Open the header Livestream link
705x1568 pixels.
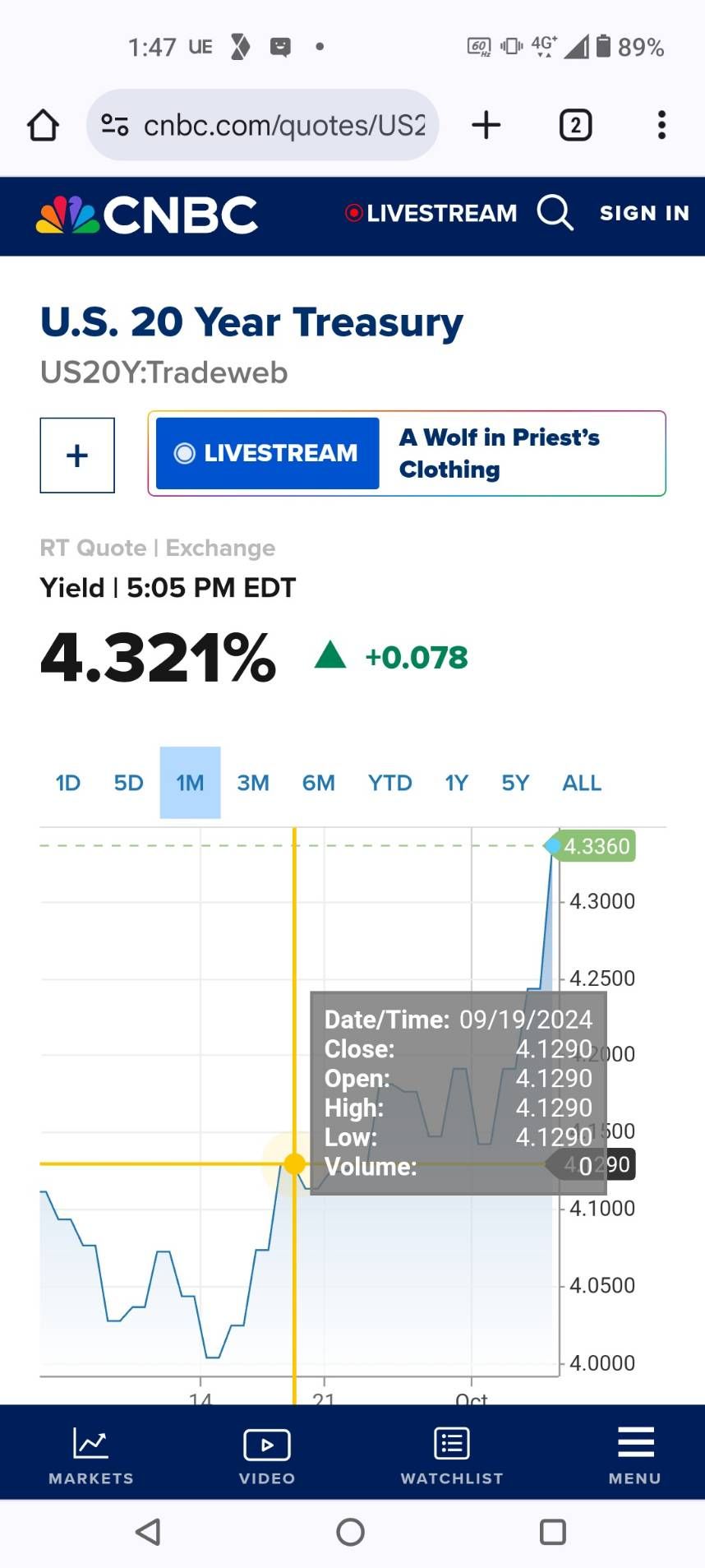click(432, 214)
